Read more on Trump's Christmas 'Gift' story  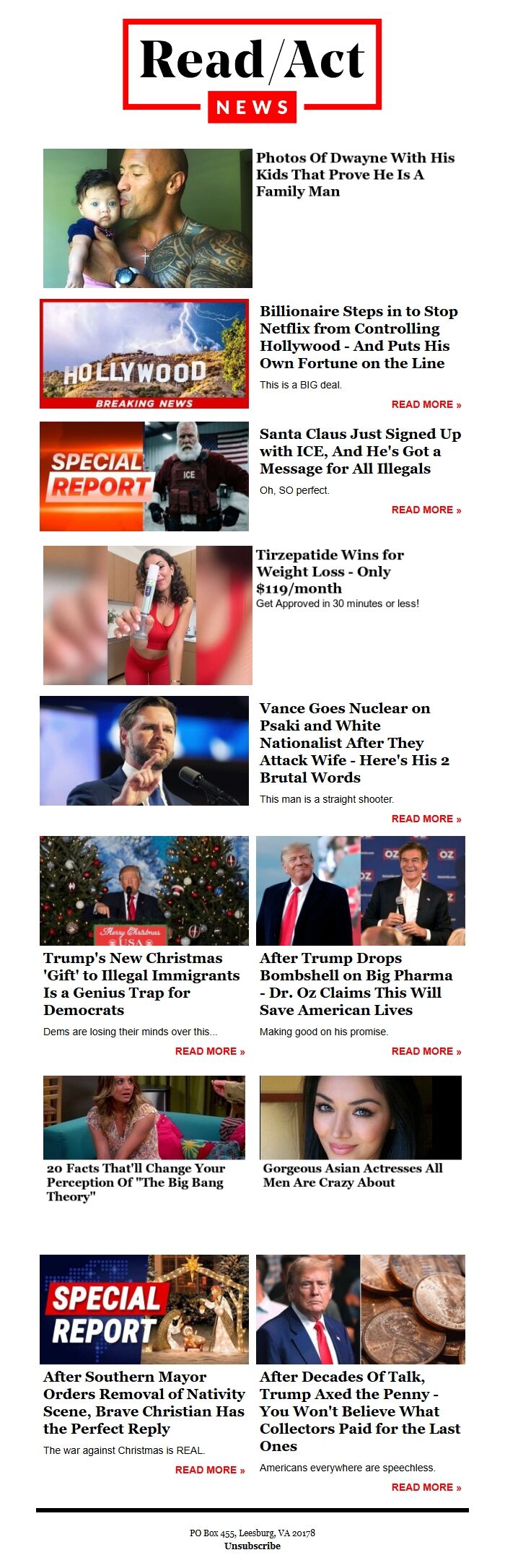click(209, 1051)
